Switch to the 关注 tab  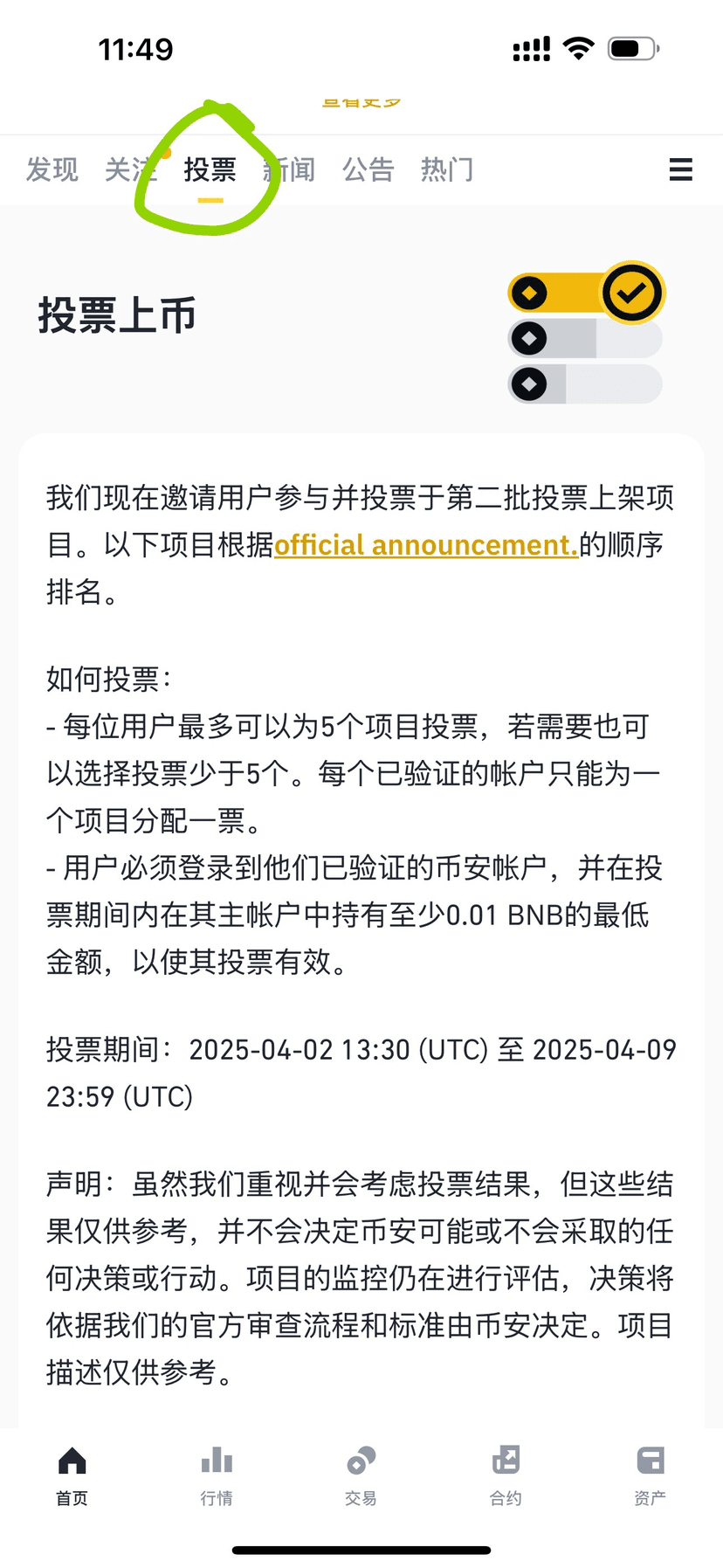click(x=131, y=169)
